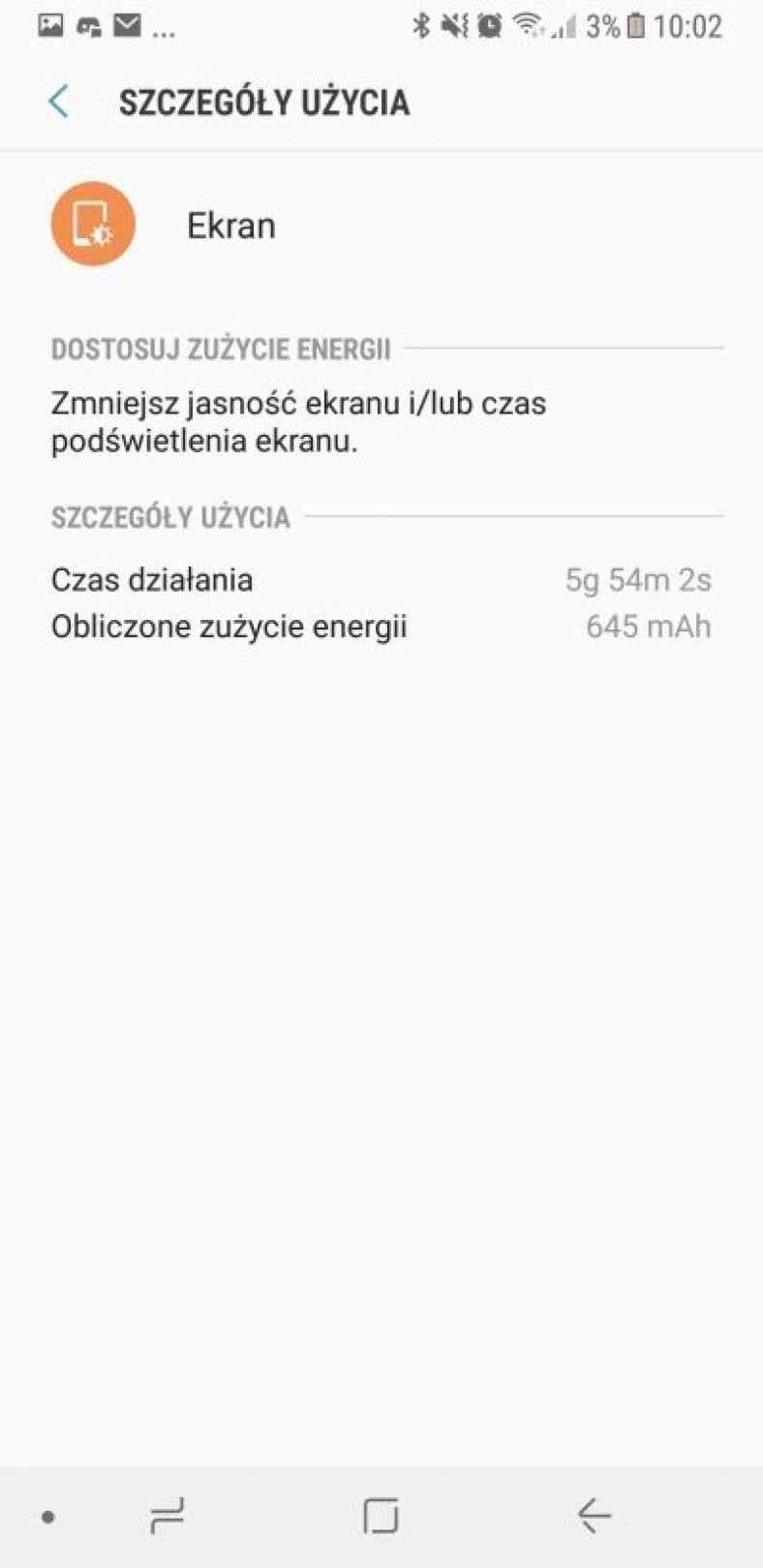The image size is (763, 1568).
Task: Tap the home button in navigation bar
Action: click(x=381, y=1516)
